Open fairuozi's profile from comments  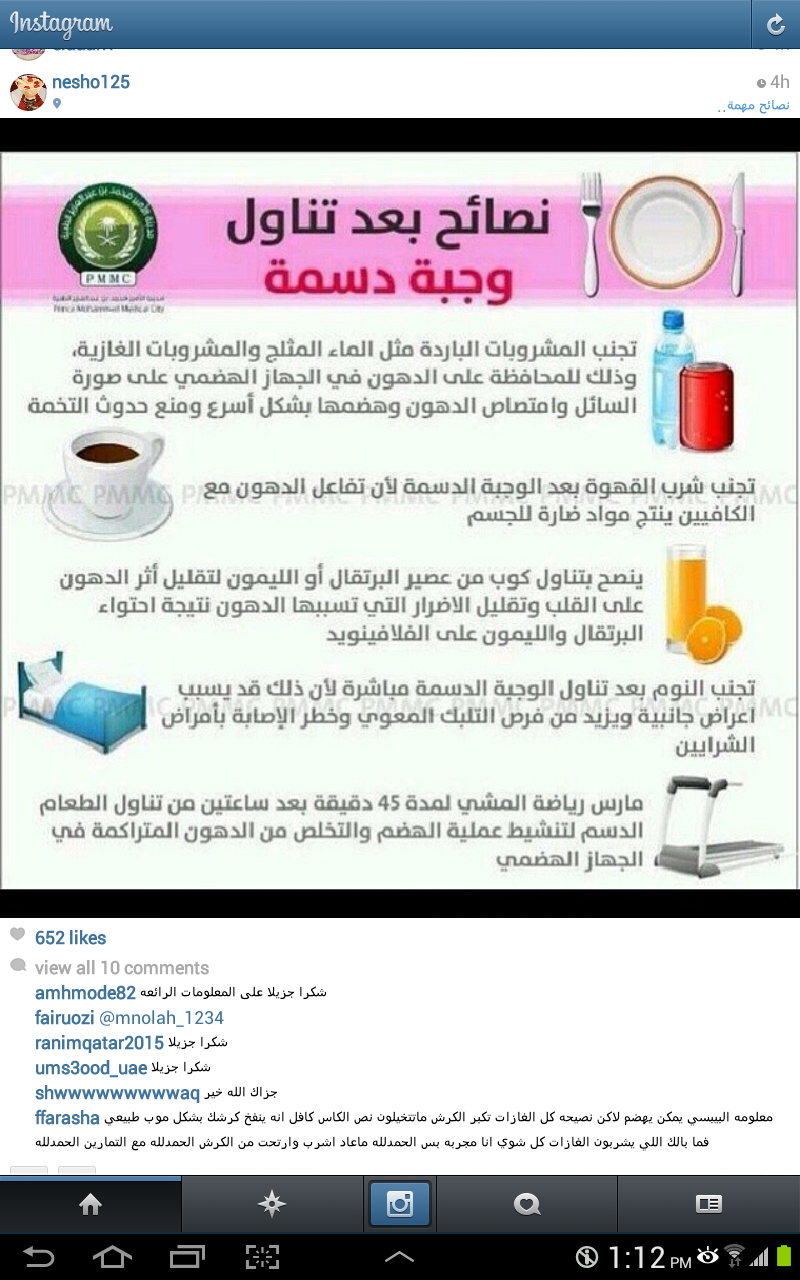(65, 1018)
